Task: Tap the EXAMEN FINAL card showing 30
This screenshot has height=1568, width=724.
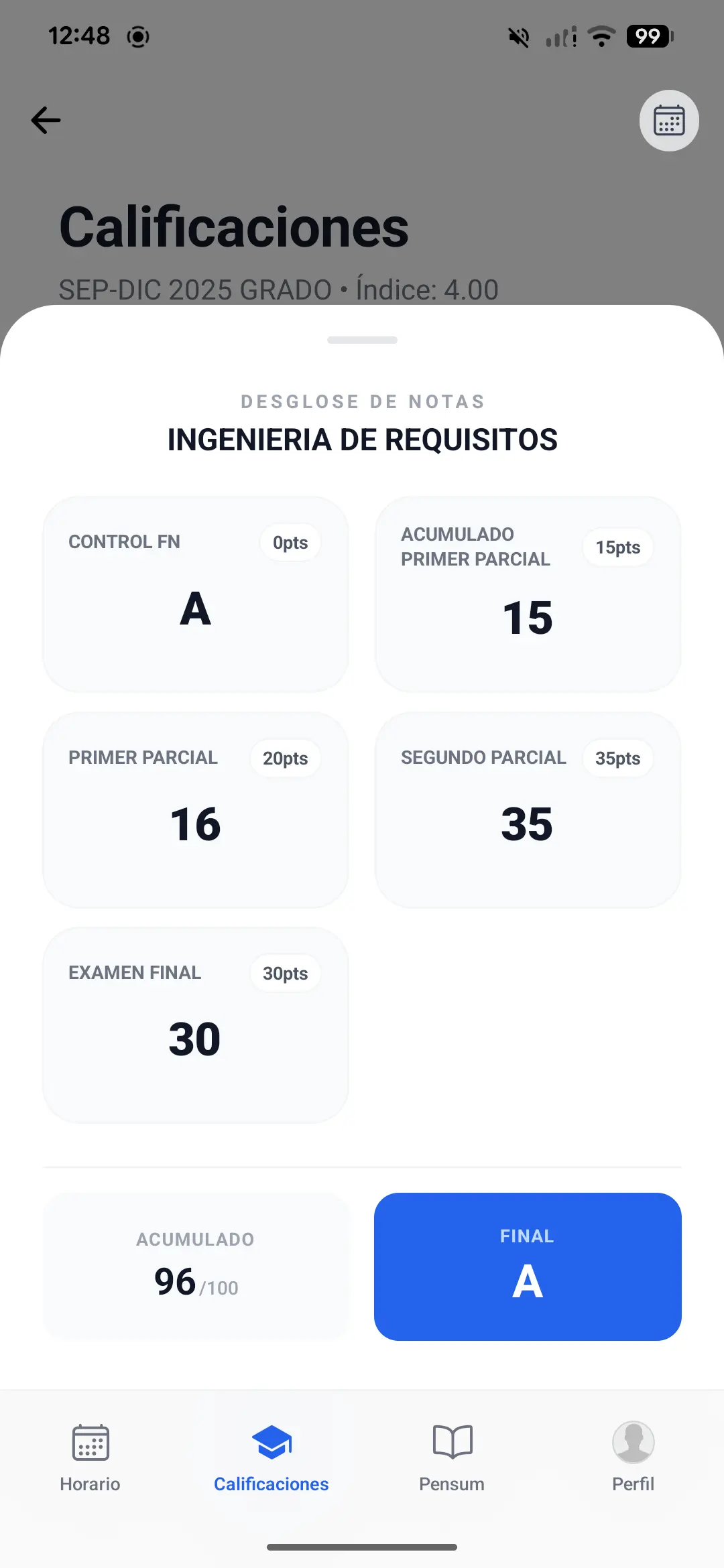Action: point(195,1025)
